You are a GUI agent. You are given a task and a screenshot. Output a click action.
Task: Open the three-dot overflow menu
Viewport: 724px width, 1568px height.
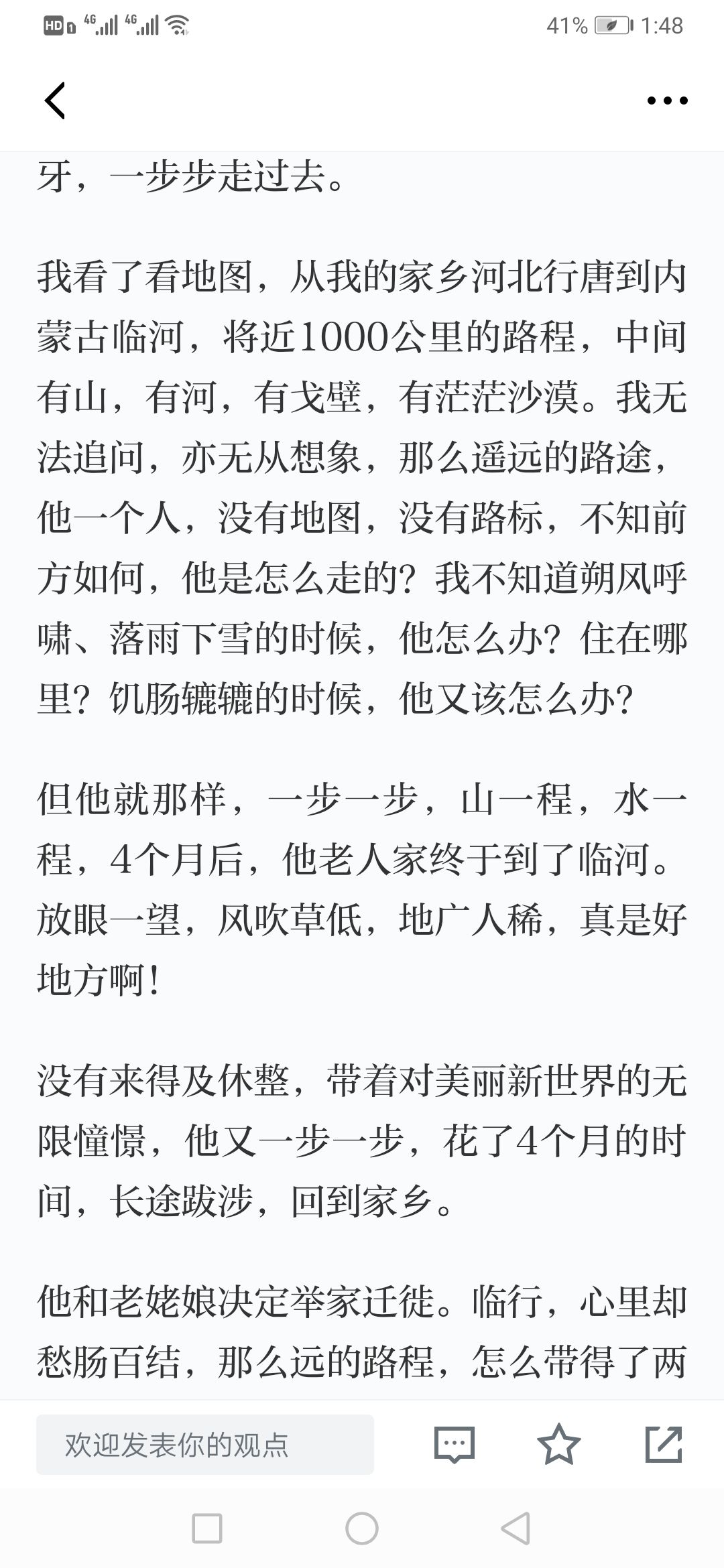667,101
